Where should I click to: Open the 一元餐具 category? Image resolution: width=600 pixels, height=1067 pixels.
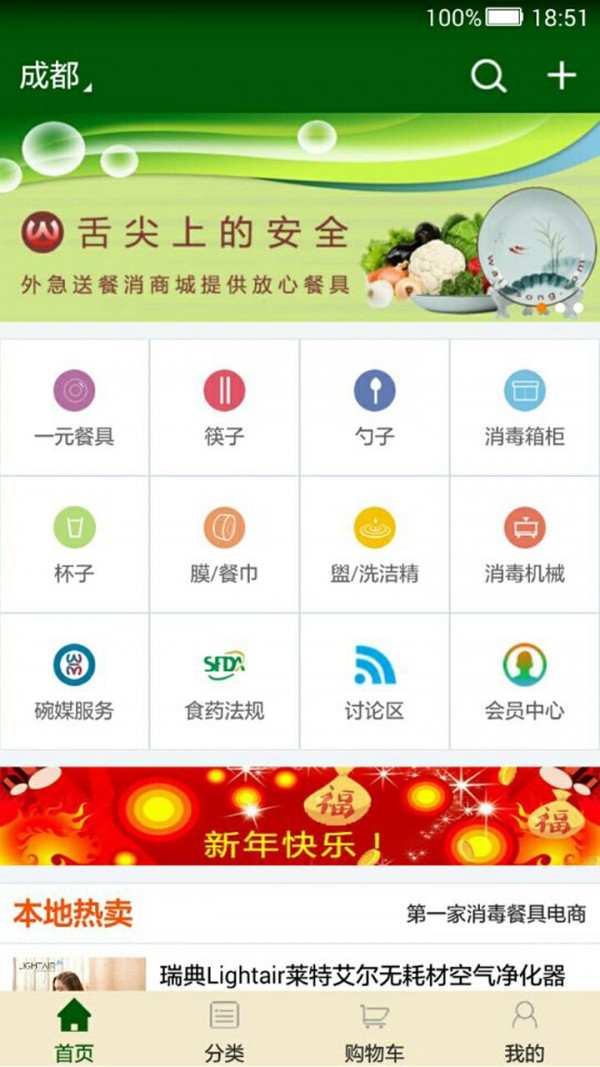tap(75, 407)
